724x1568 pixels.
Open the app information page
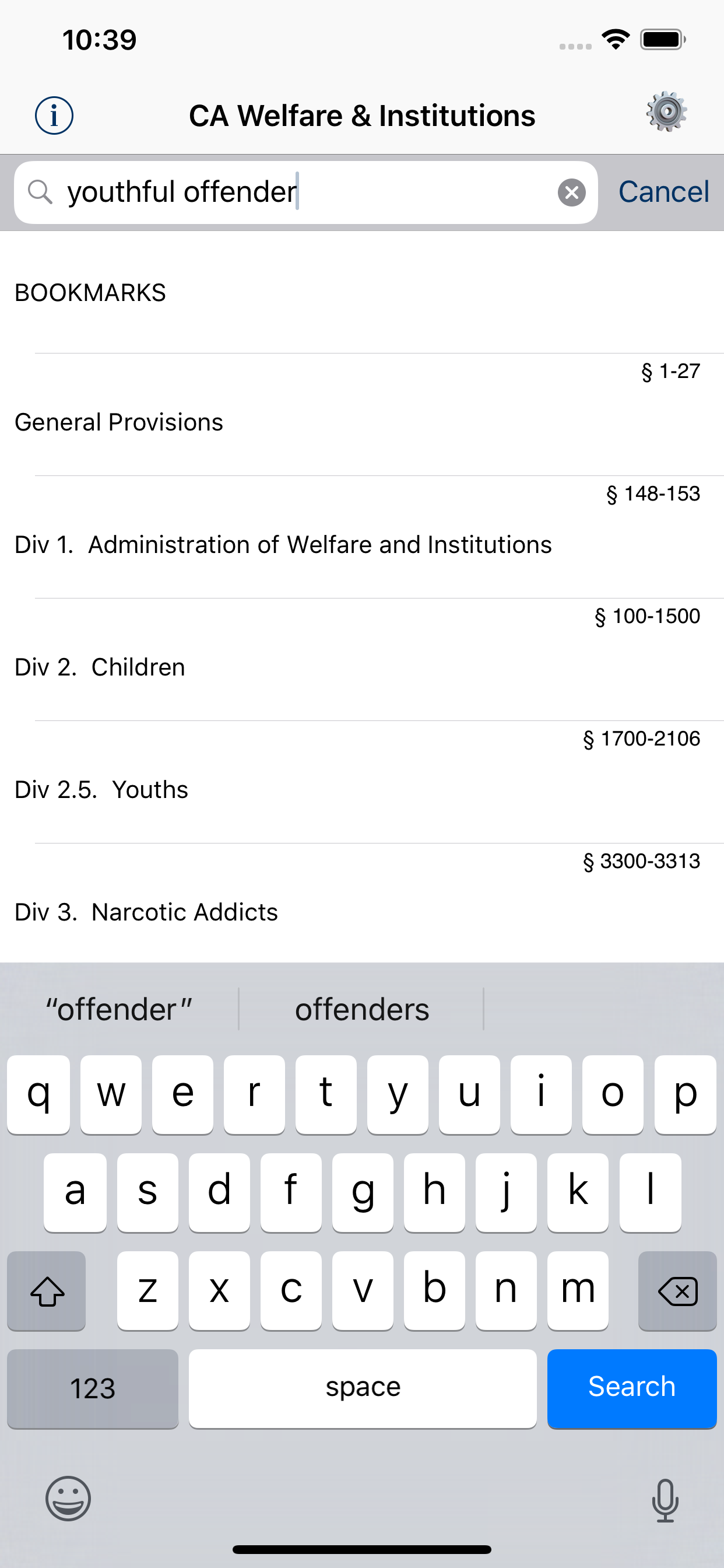point(54,114)
